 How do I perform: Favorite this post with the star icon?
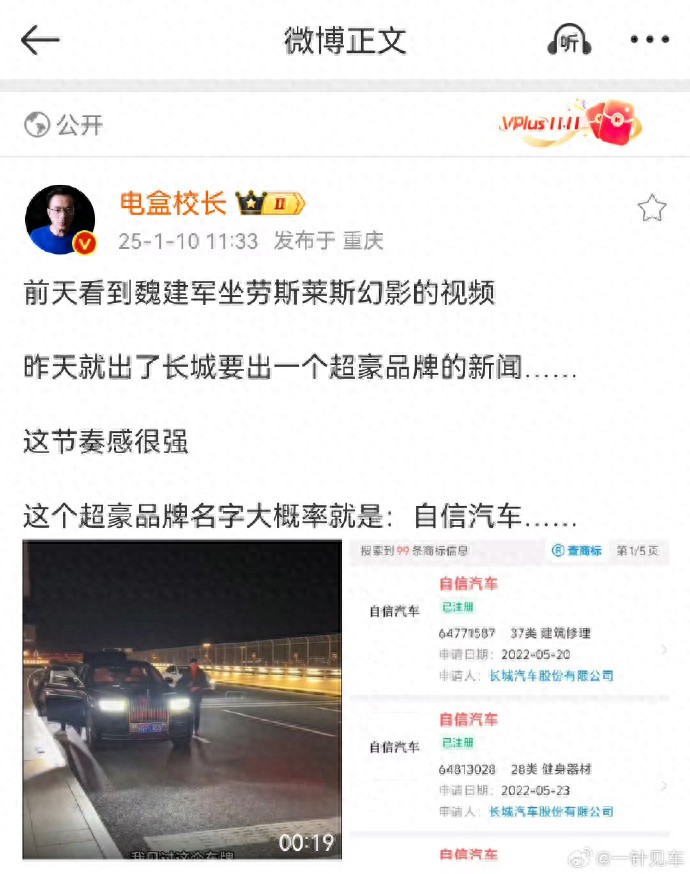coord(651,208)
